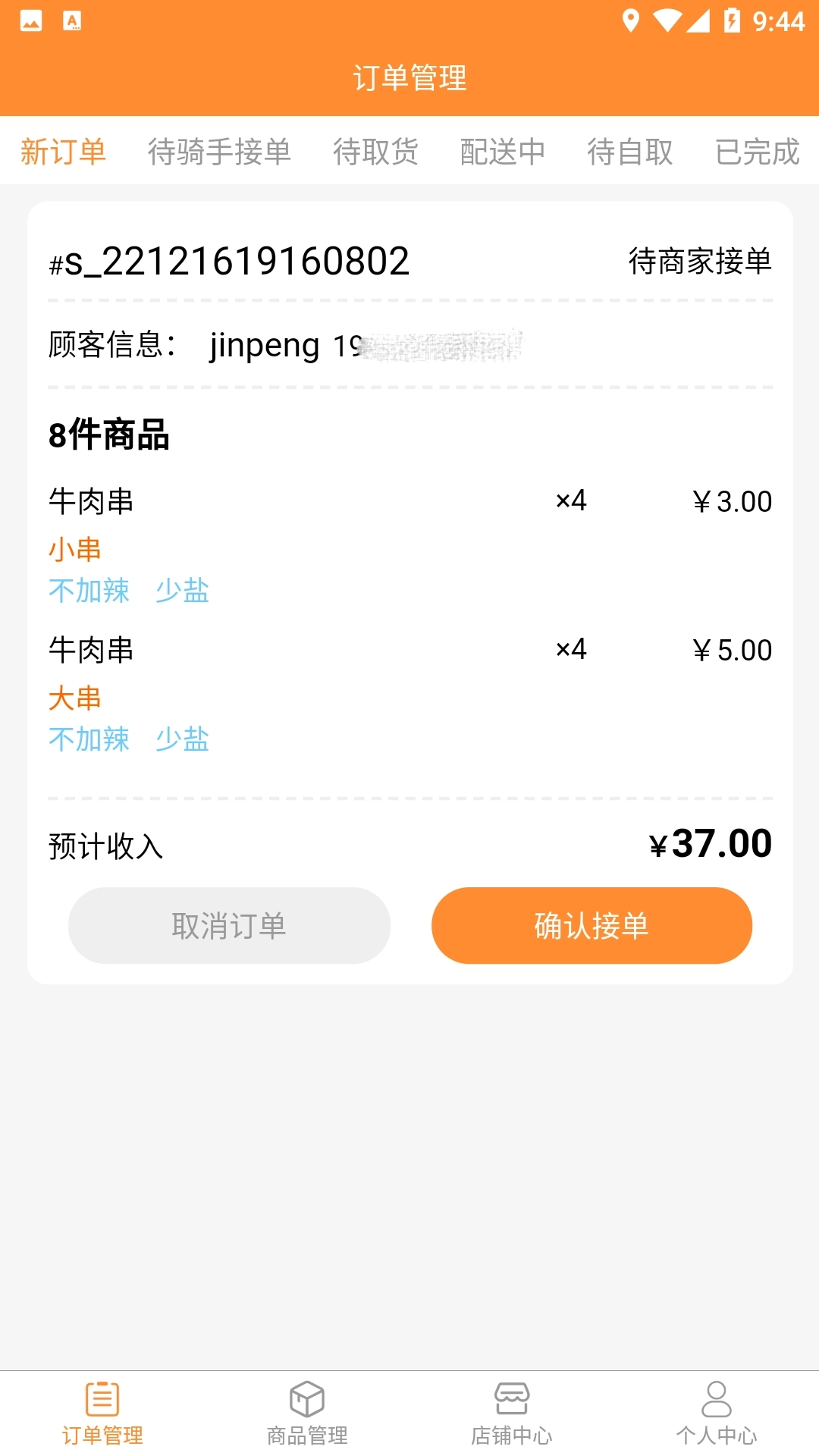
Task: Tap the screenshot notification icon top-left
Action: [30, 20]
